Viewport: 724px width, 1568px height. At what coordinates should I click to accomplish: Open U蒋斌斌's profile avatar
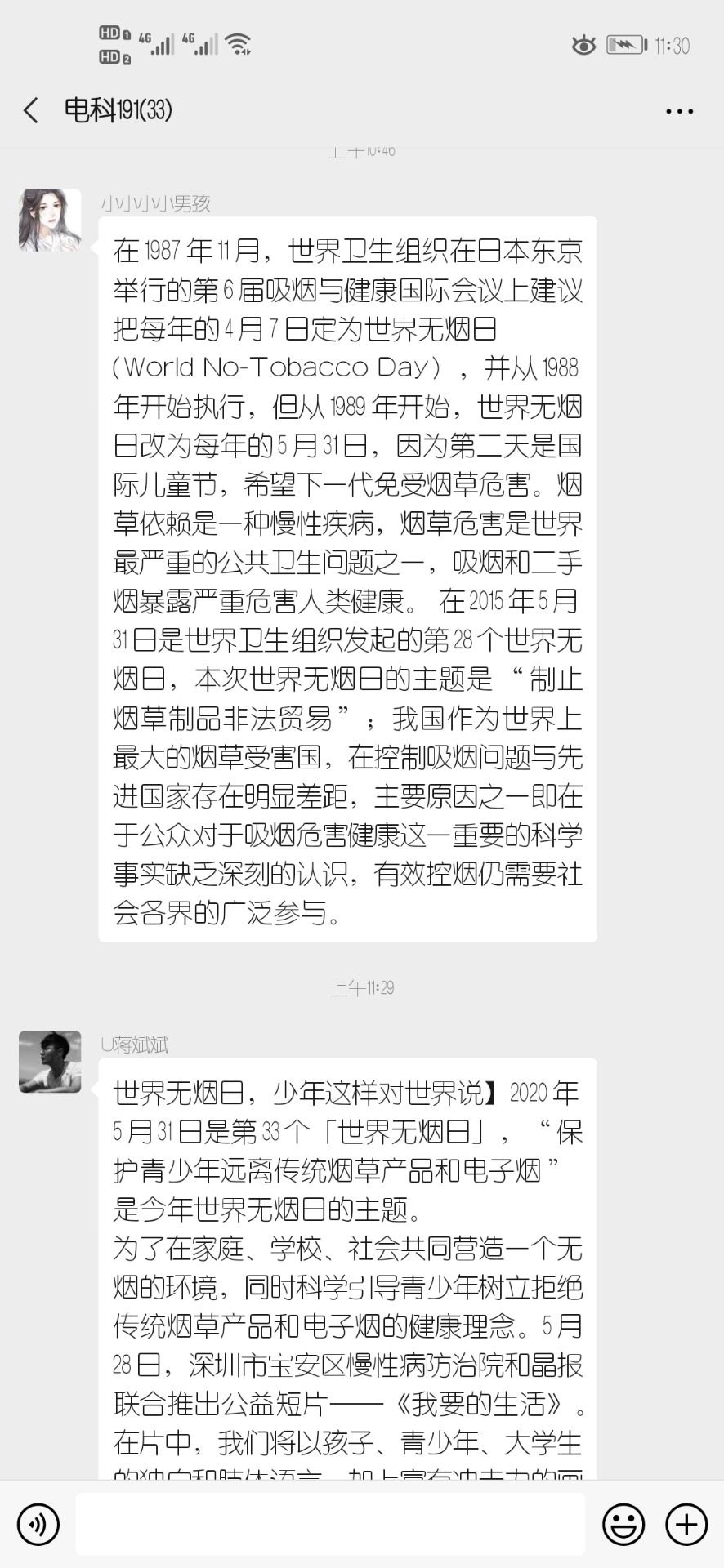pyautogui.click(x=50, y=1061)
